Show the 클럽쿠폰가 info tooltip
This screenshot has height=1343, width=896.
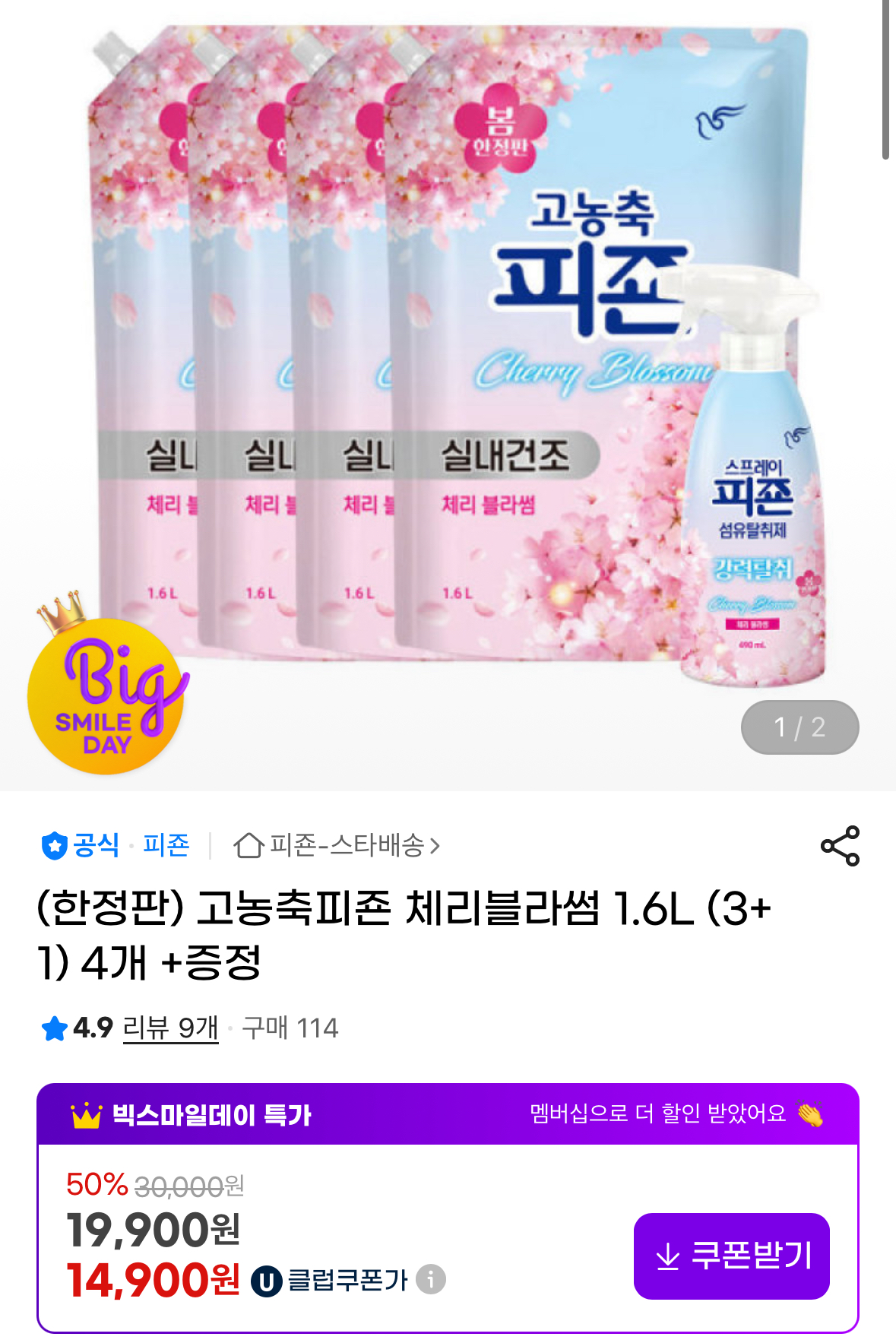pyautogui.click(x=431, y=1279)
